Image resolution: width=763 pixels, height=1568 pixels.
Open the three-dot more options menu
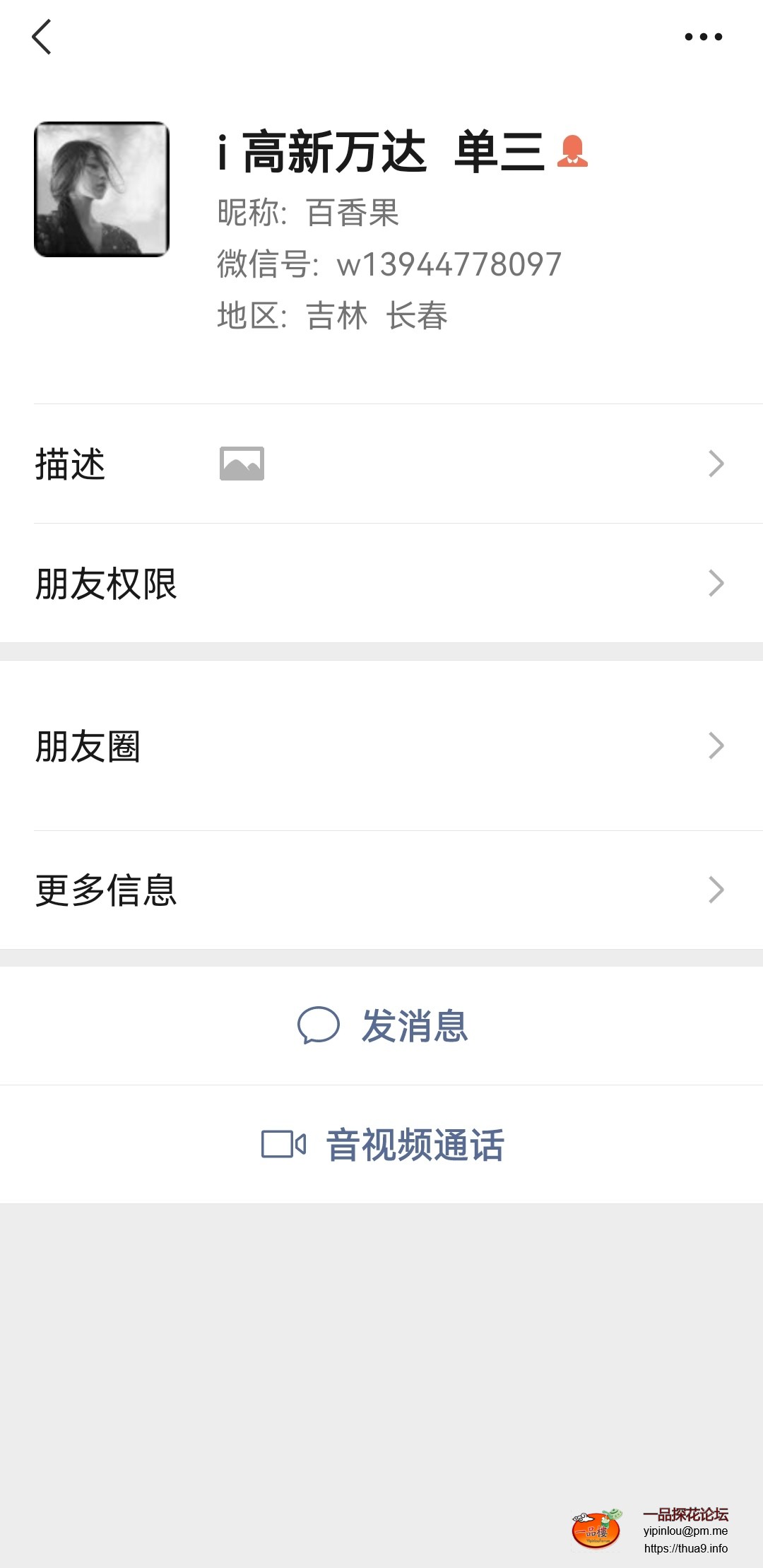[703, 37]
